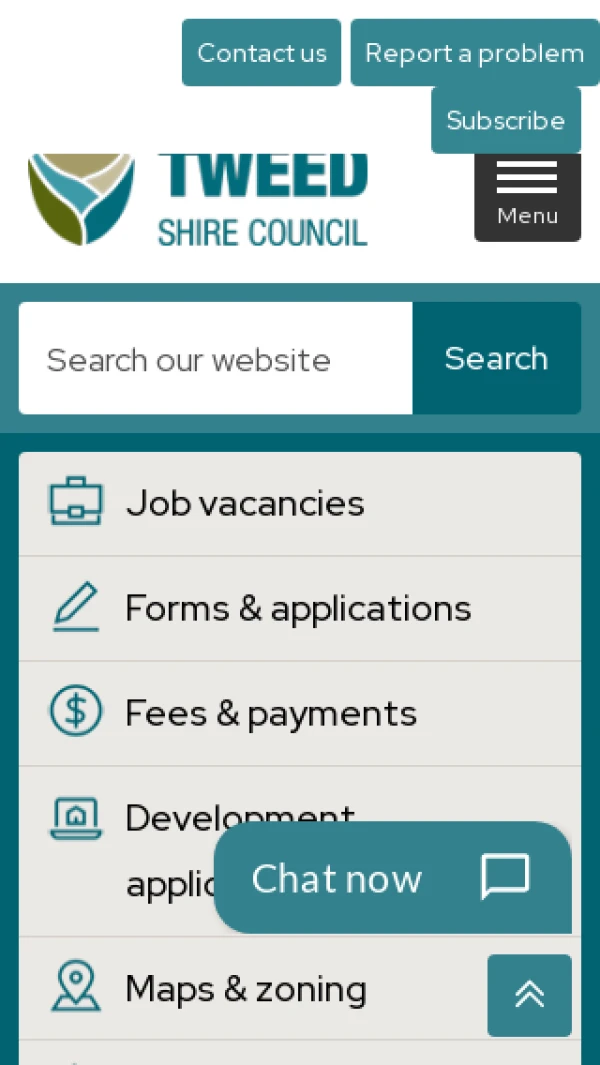Start a chat with Chat now
This screenshot has width=600, height=1065.
391,878
